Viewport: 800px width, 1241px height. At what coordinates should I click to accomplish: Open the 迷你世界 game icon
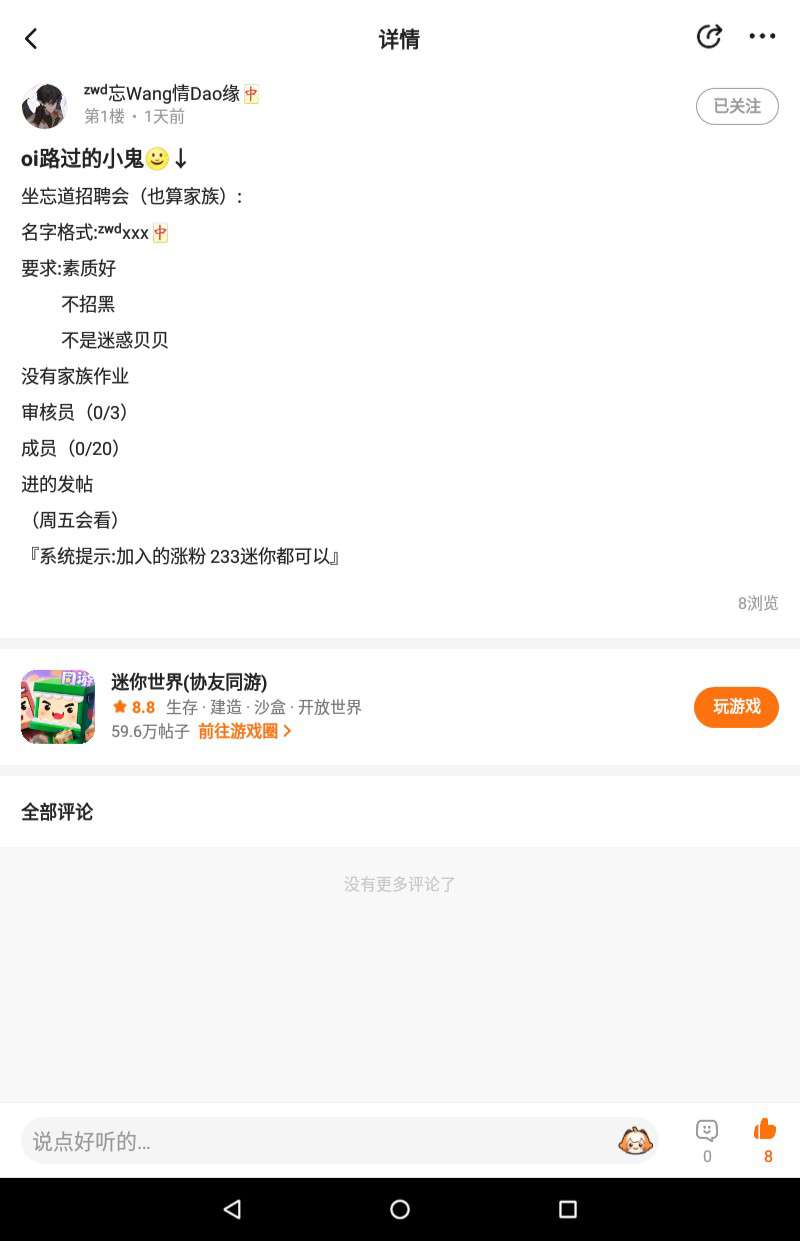pyautogui.click(x=58, y=707)
